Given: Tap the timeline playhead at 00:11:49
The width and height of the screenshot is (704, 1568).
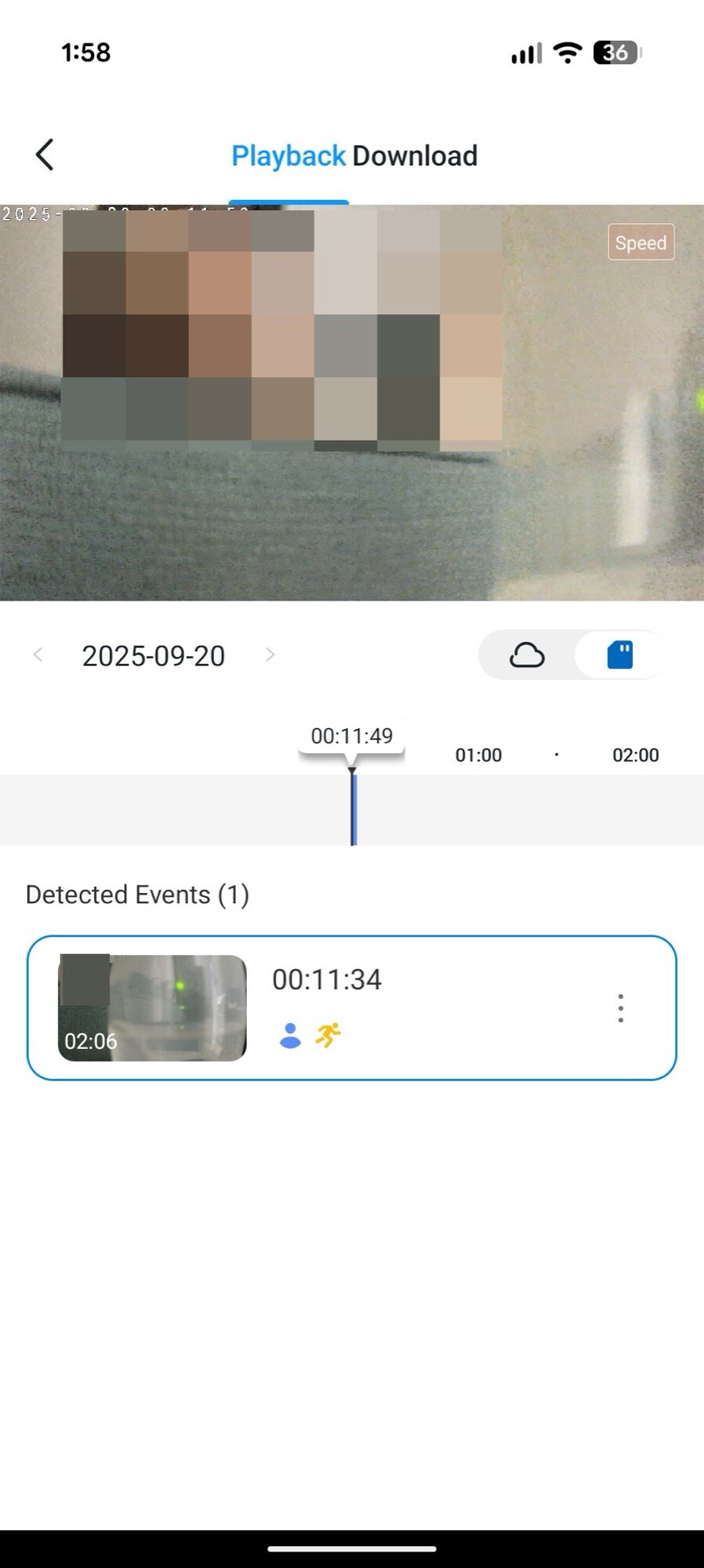Looking at the screenshot, I should pos(353,808).
